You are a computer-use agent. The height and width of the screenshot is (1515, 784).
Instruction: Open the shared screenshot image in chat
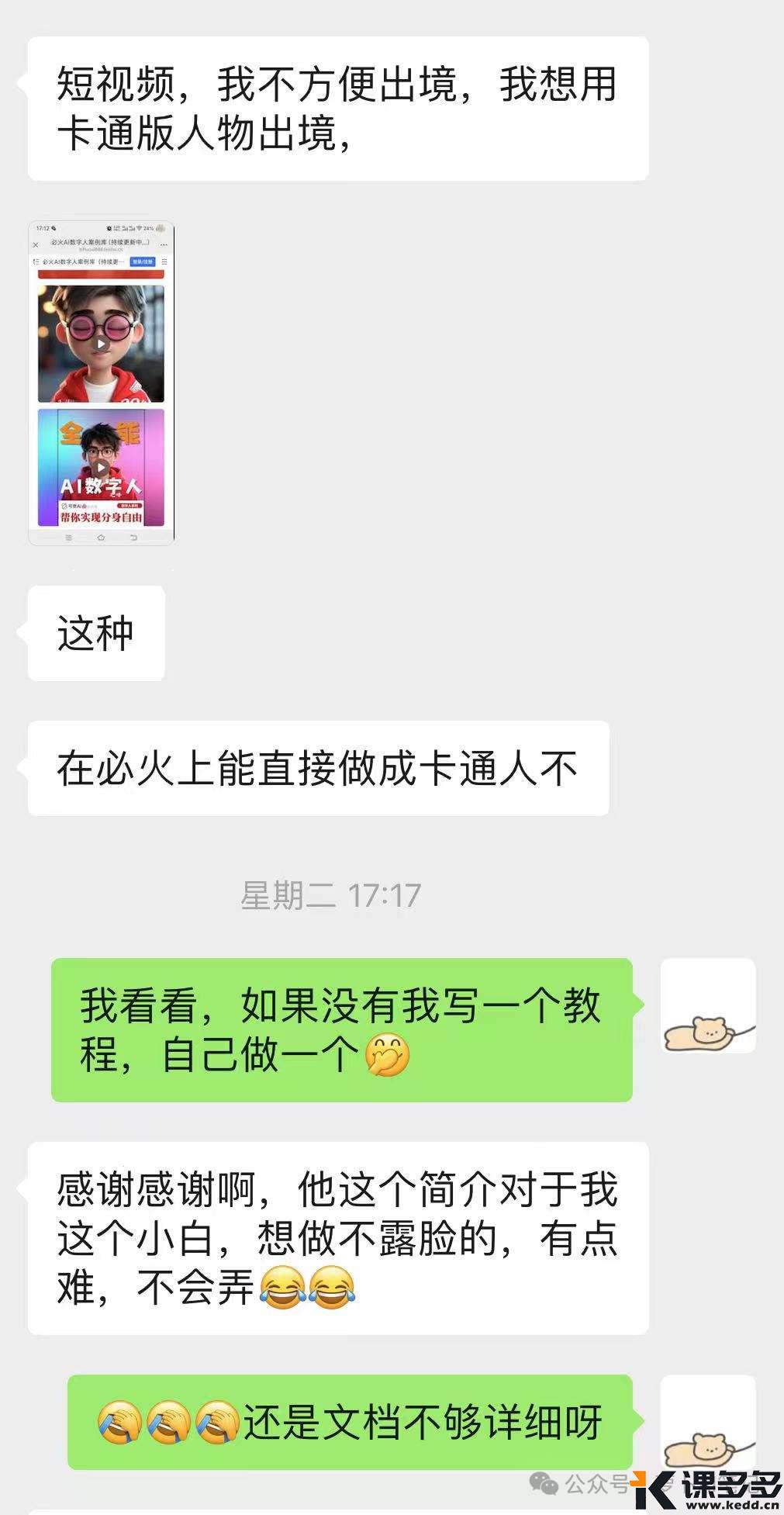point(102,383)
